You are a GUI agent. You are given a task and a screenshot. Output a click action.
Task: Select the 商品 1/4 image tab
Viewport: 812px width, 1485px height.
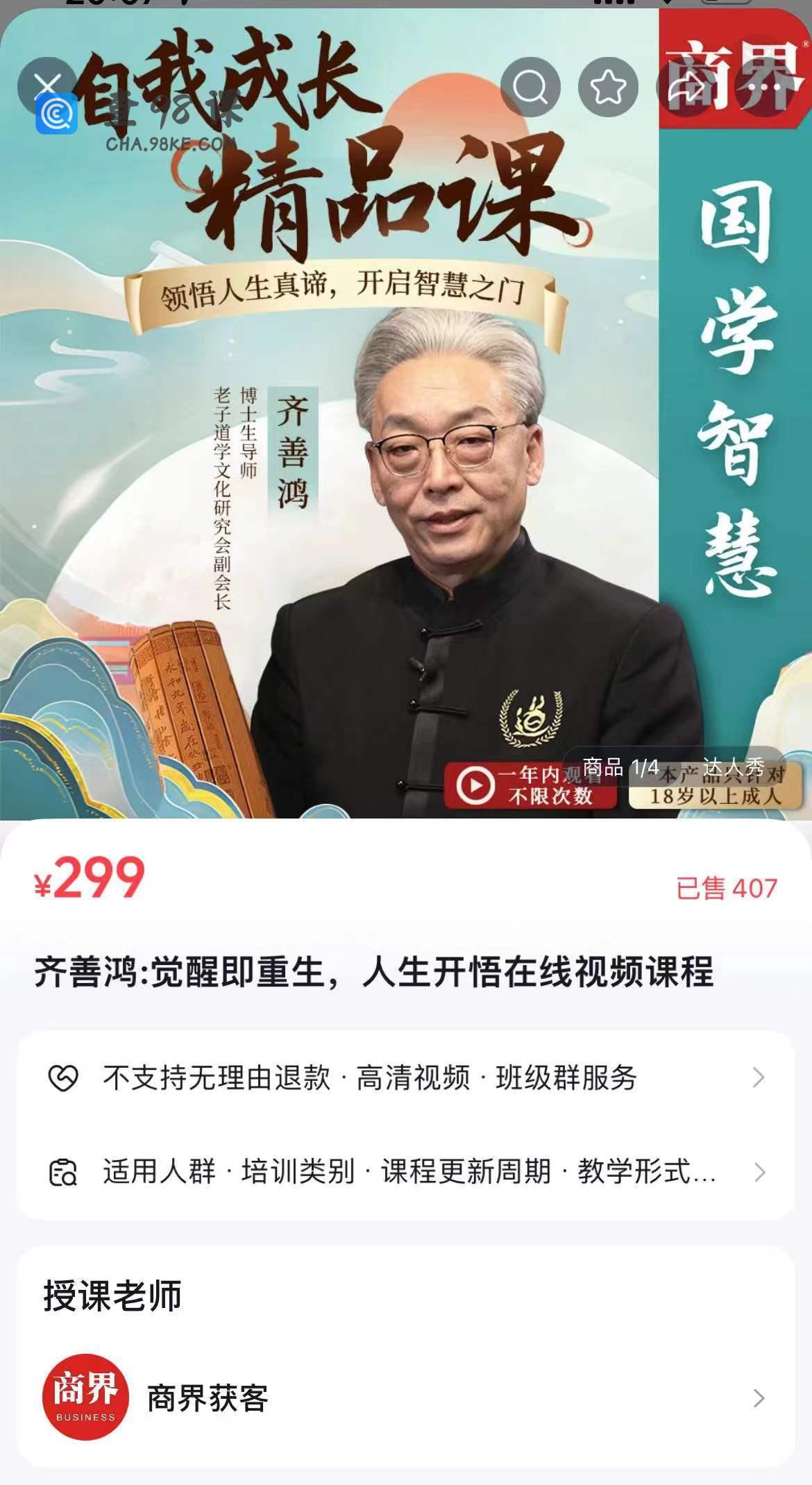click(x=620, y=767)
